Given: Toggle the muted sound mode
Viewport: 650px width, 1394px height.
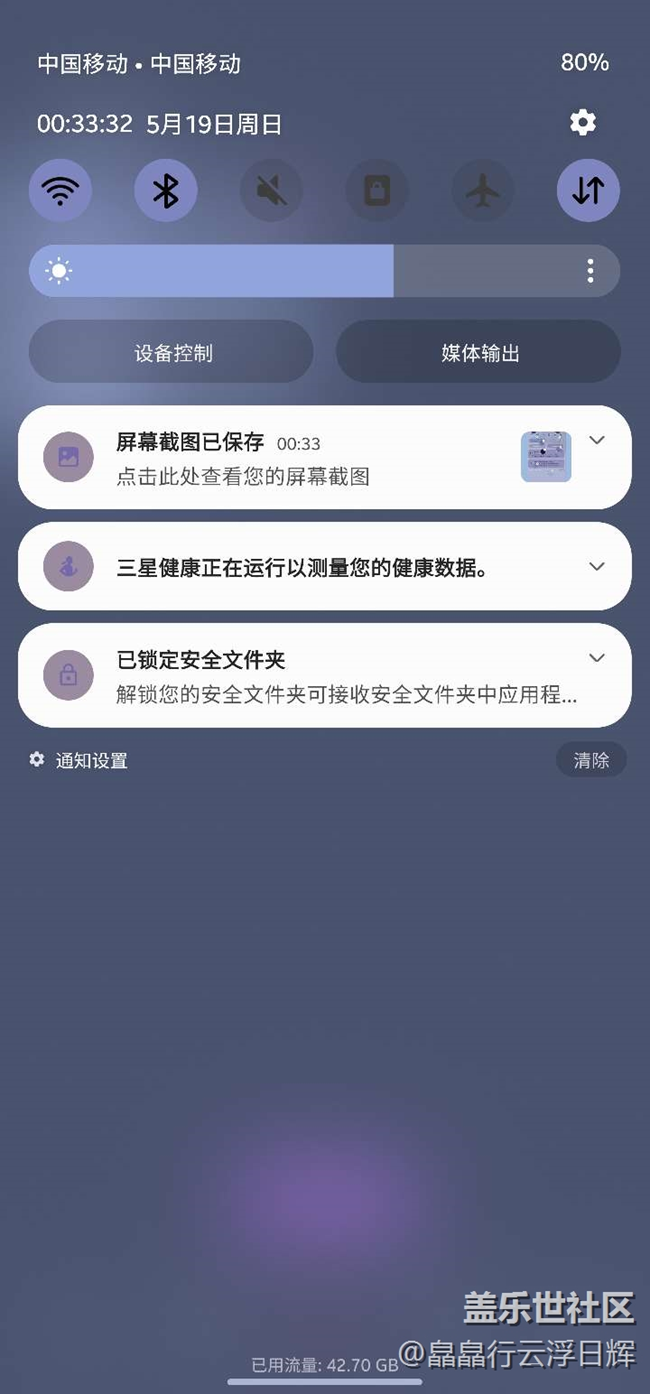Looking at the screenshot, I should (271, 190).
